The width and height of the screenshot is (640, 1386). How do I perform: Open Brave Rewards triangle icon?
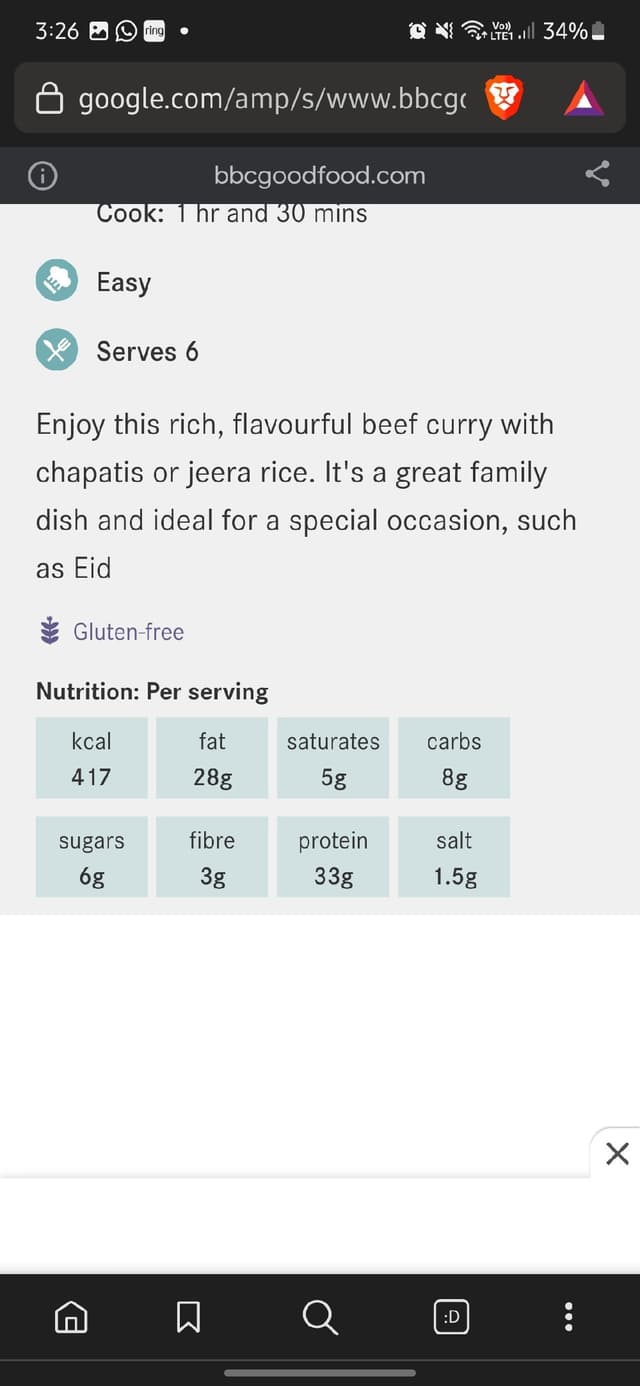584,98
